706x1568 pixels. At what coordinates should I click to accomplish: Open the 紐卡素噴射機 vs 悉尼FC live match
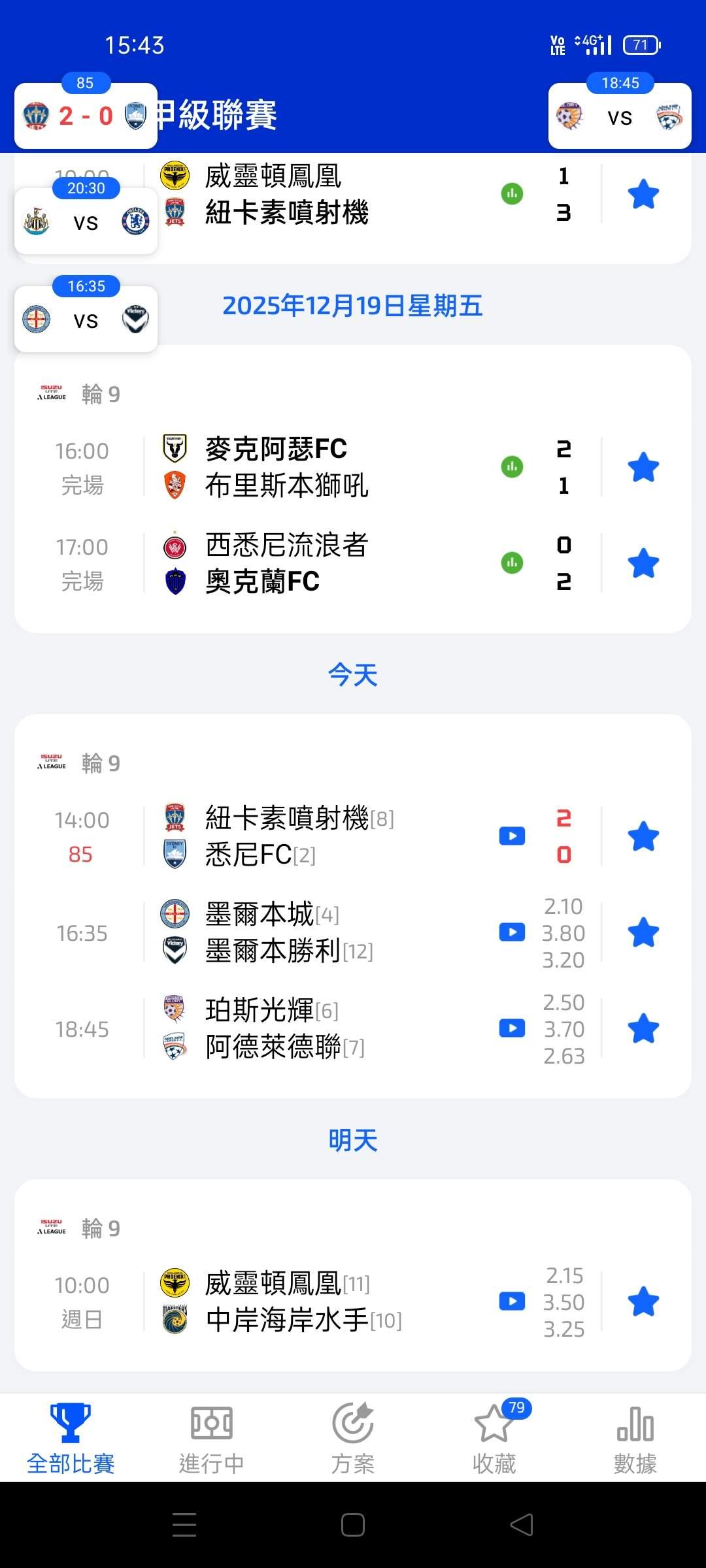[x=299, y=836]
